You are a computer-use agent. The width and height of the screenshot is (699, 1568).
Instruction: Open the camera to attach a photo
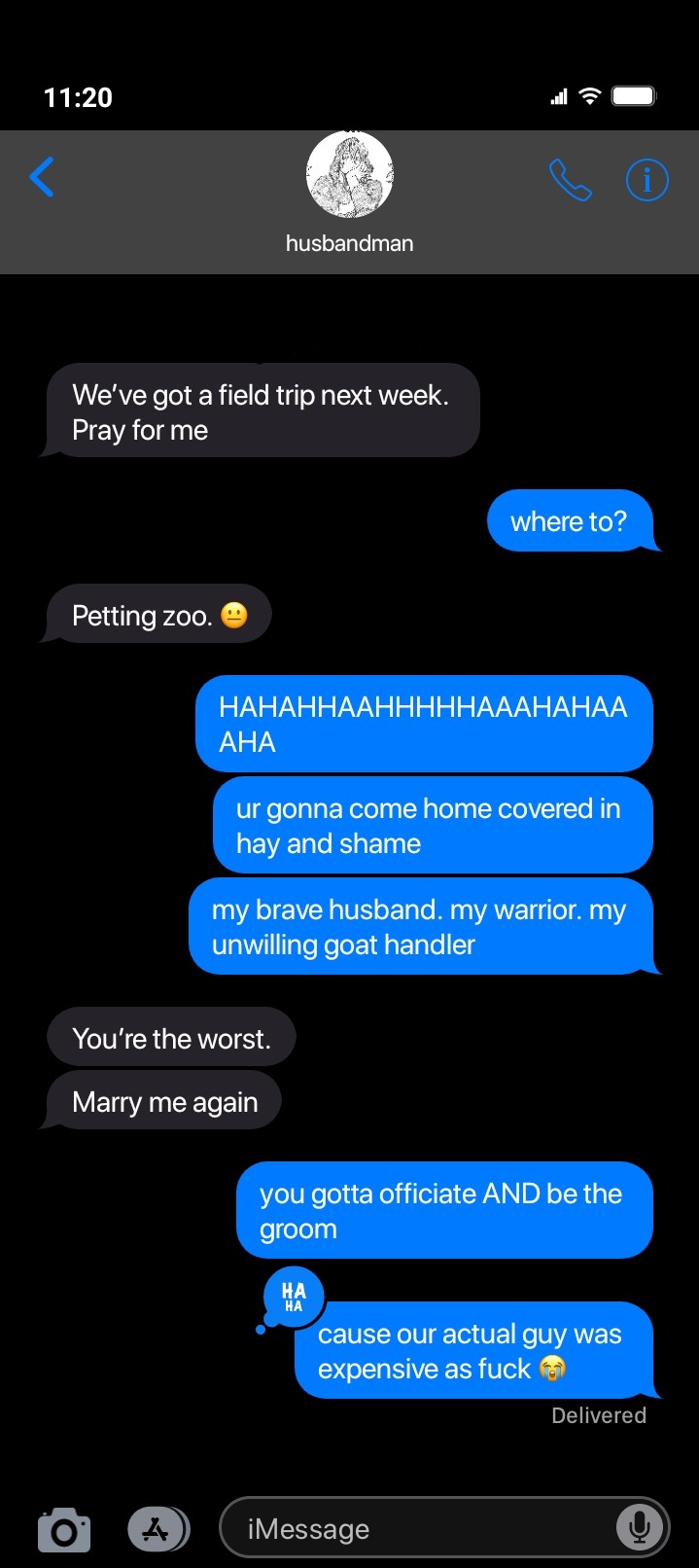pyautogui.click(x=64, y=1530)
